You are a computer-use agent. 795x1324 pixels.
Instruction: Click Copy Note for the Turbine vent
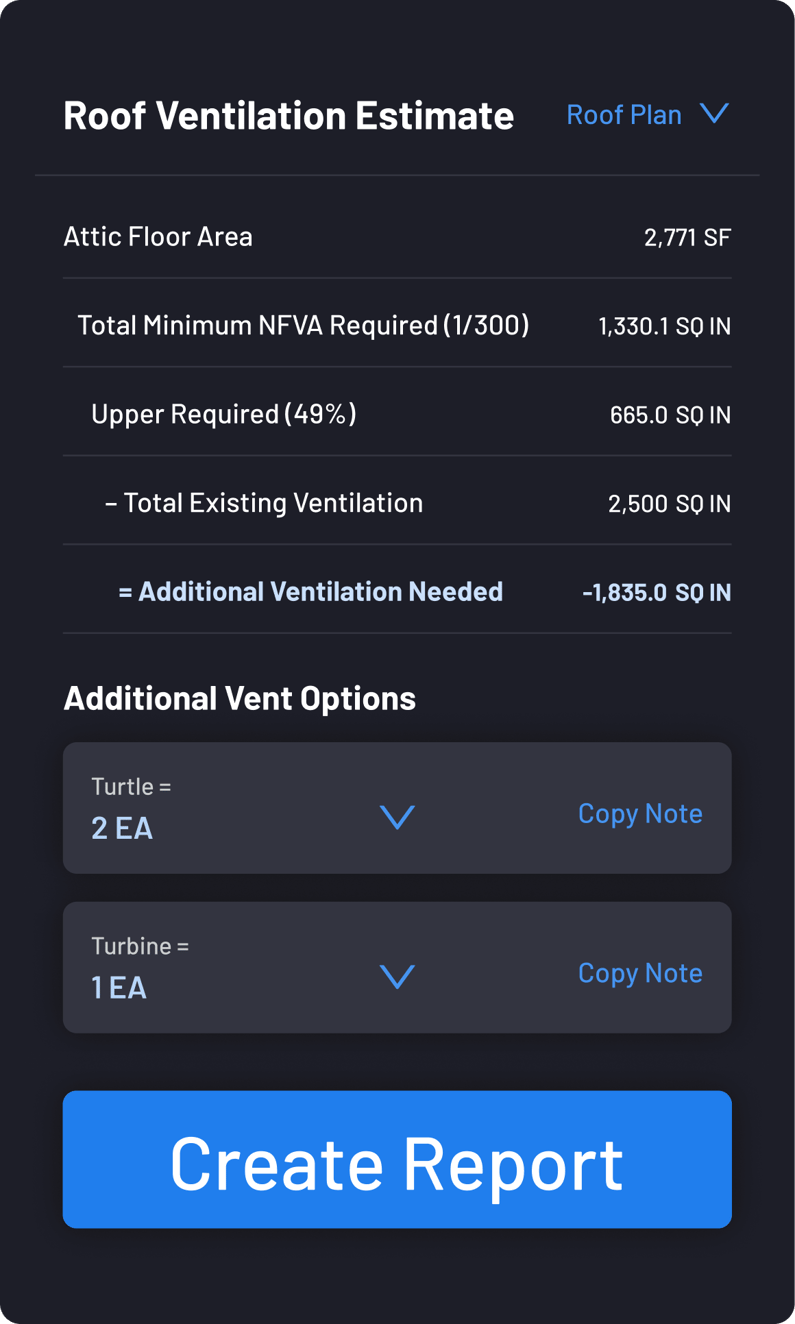coord(640,972)
